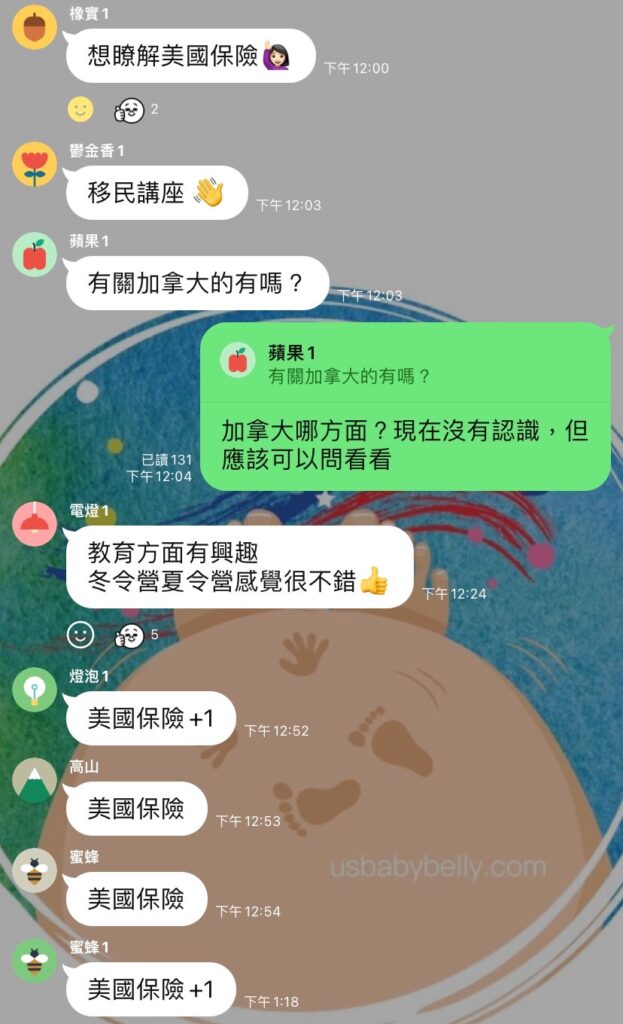Open 蘋果 1's apple profile avatar
This screenshot has height=1024, width=623.
34,254
